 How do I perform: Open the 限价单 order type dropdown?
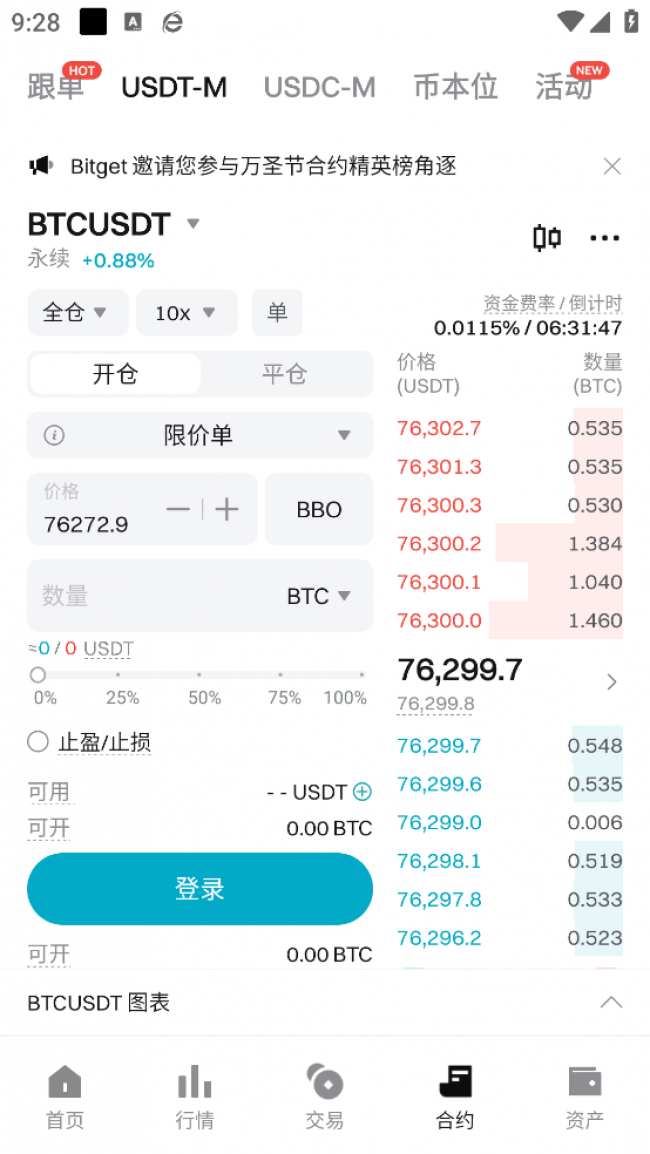(x=200, y=435)
